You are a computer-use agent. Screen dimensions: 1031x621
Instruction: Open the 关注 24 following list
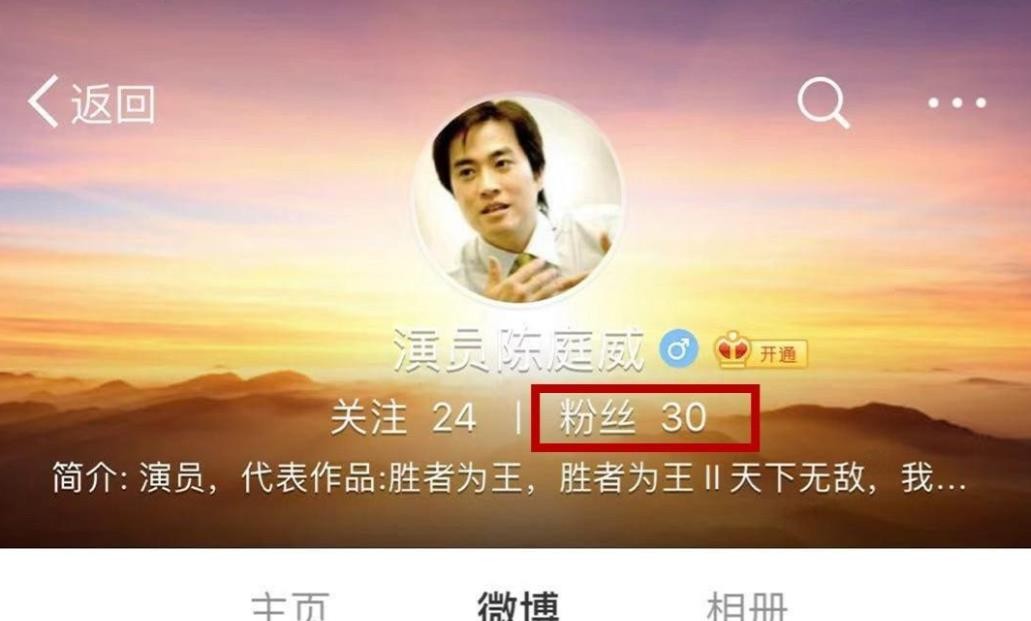403,418
